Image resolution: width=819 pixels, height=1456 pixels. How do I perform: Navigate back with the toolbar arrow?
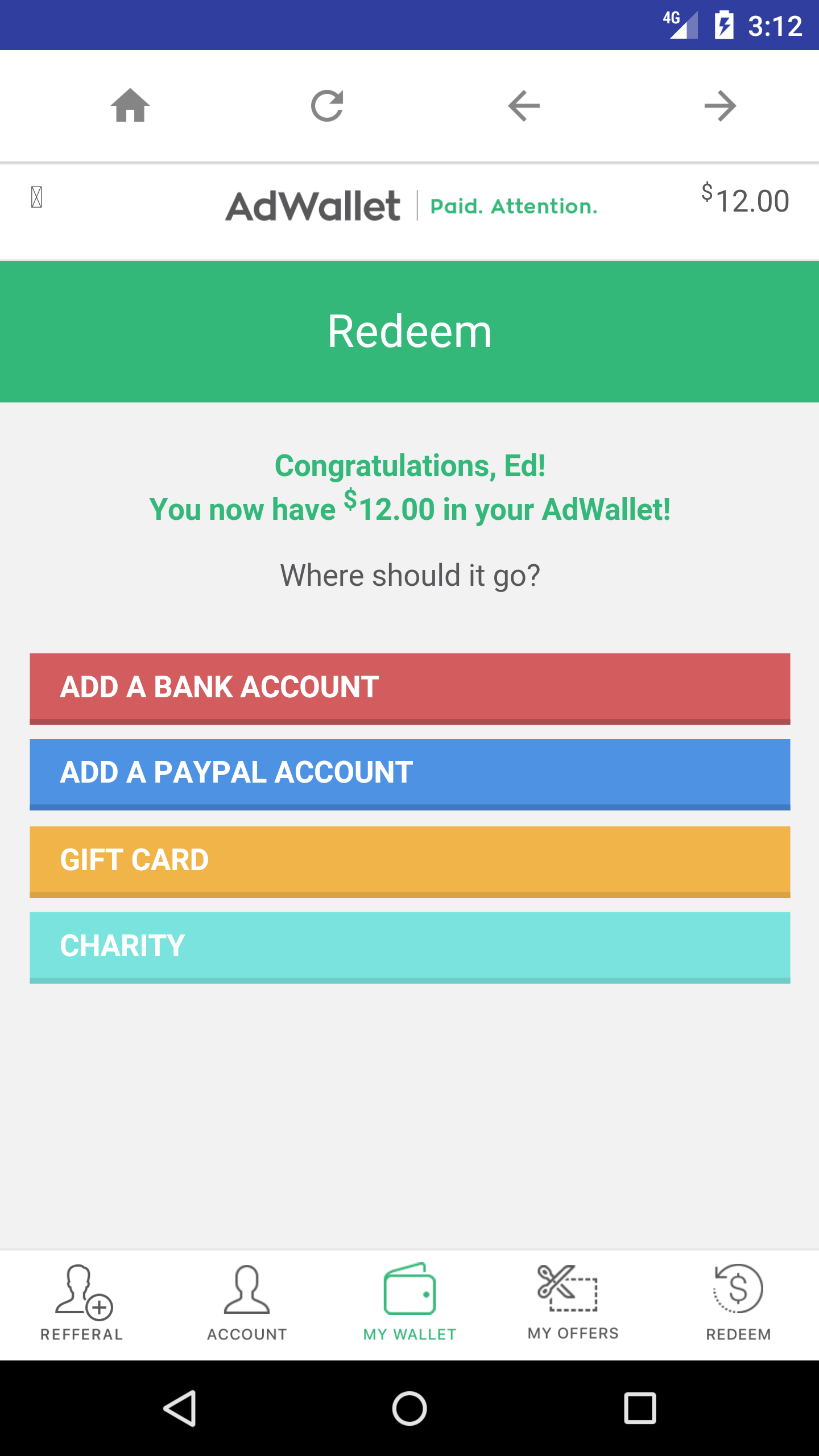(x=524, y=106)
